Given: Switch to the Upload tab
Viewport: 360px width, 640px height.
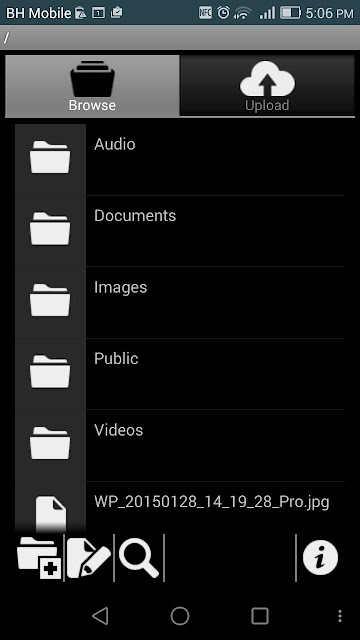Looking at the screenshot, I should pos(267,86).
